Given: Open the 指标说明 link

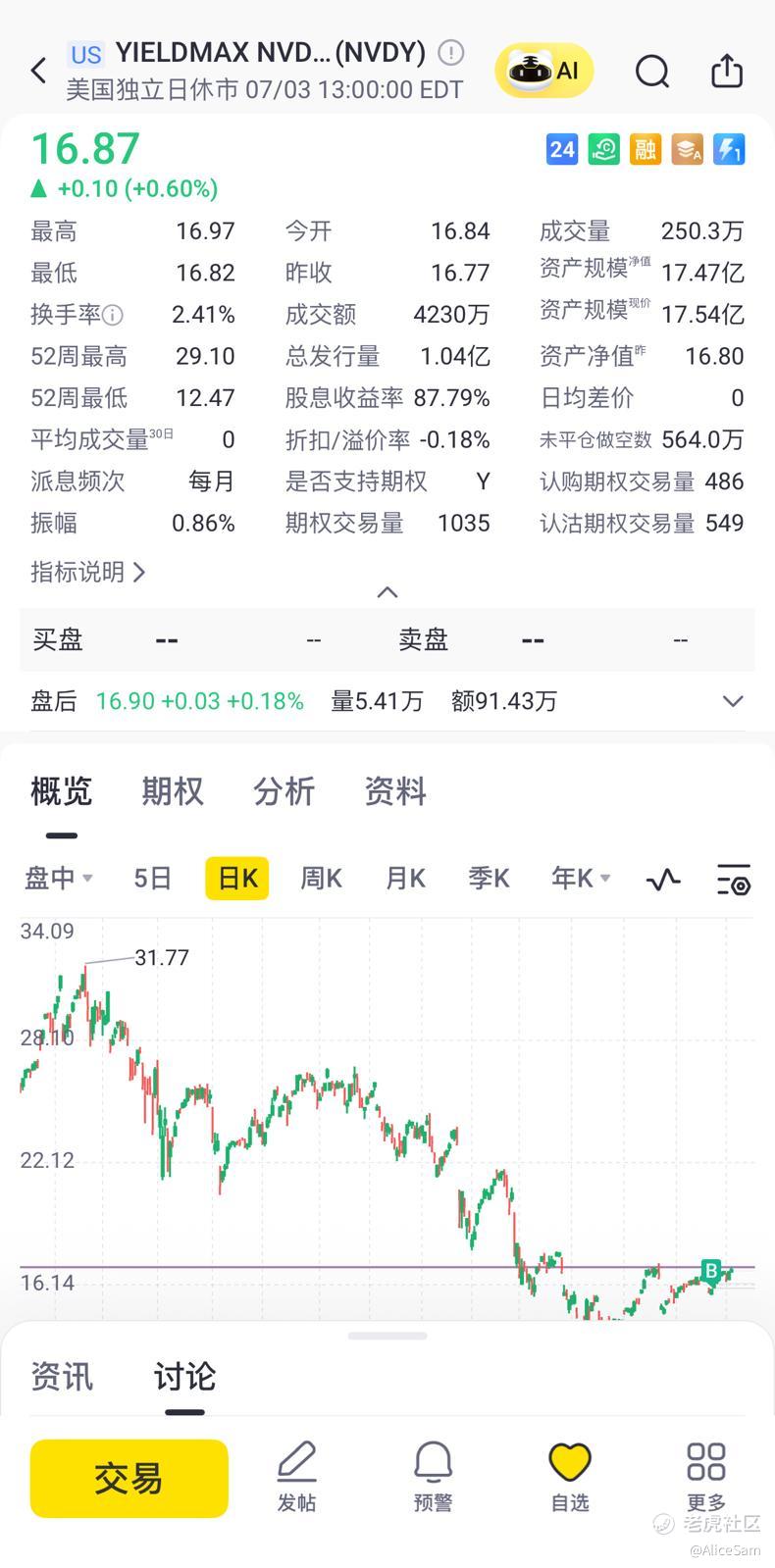Looking at the screenshot, I should [x=88, y=572].
